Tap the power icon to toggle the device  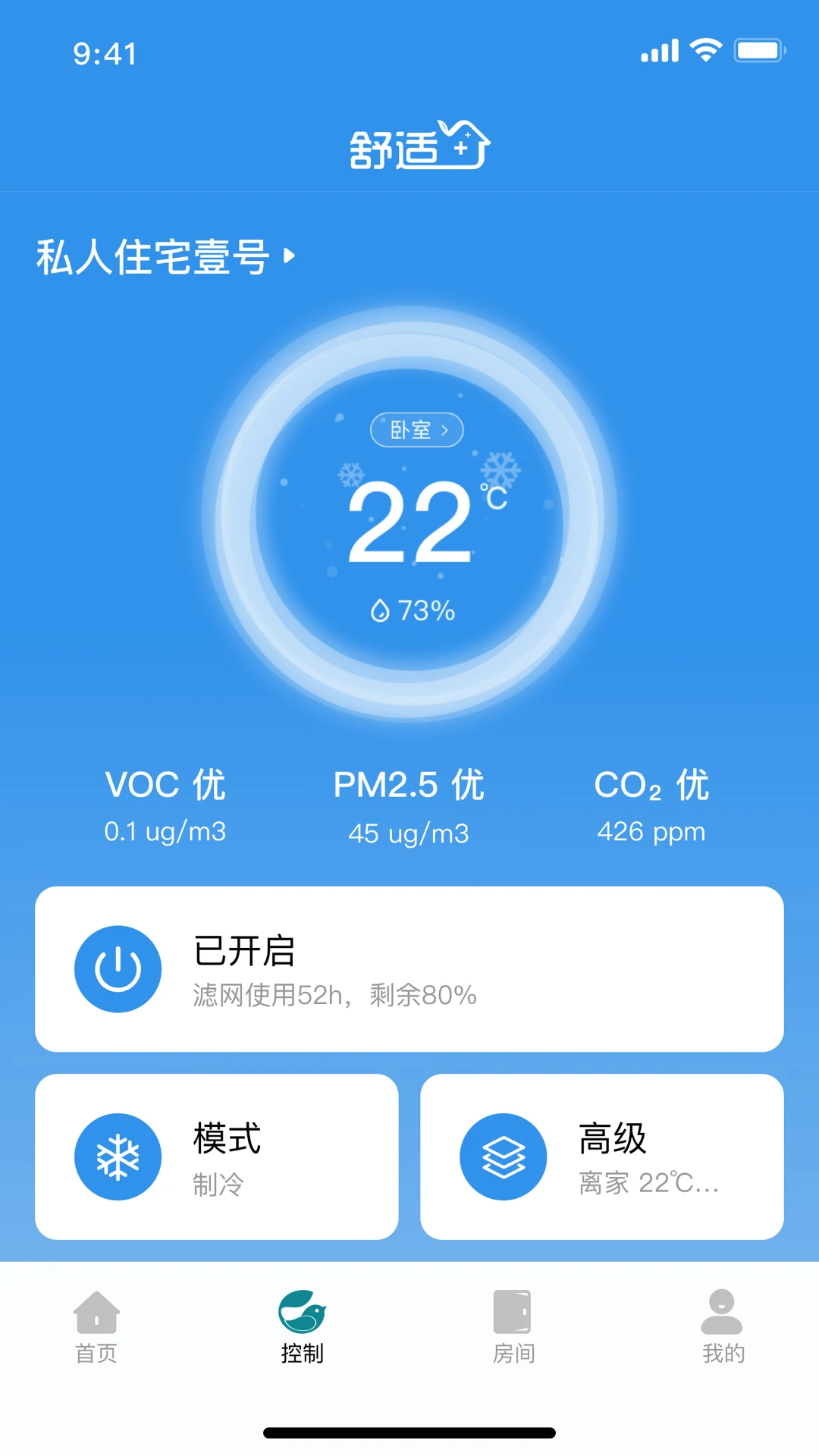point(118,970)
